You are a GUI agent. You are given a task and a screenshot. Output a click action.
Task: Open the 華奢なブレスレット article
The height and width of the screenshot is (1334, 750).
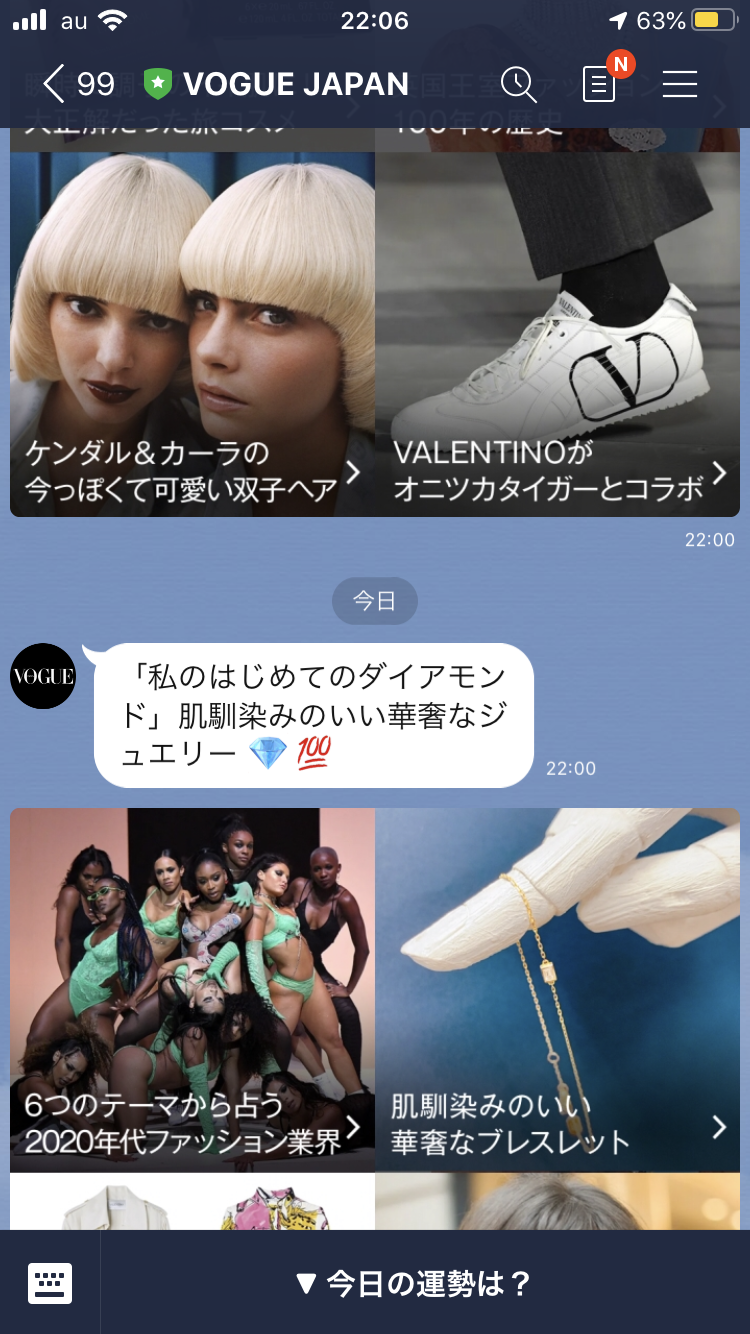coord(557,990)
